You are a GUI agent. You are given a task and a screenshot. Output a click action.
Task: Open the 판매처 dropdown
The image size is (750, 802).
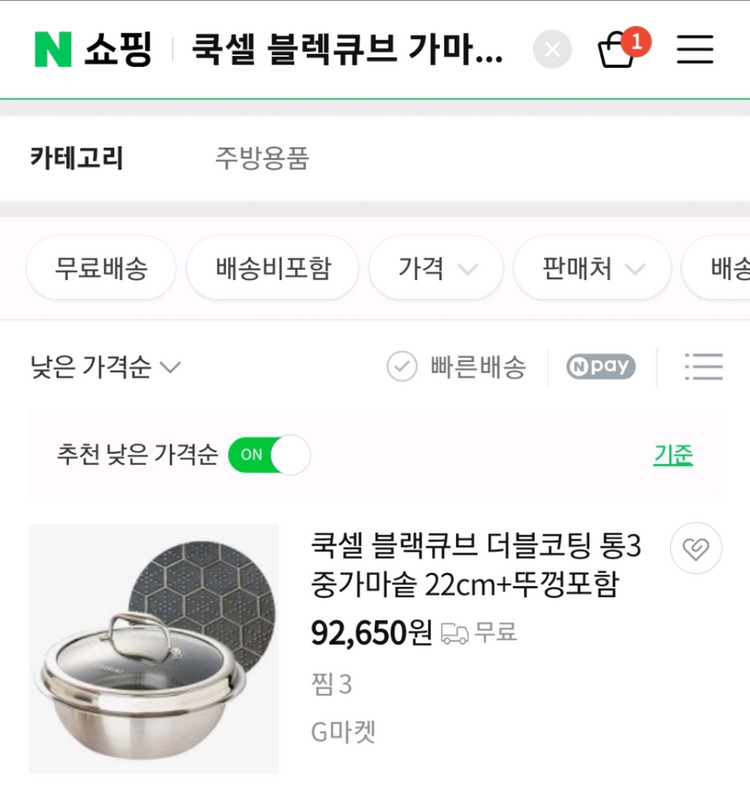[x=591, y=268]
